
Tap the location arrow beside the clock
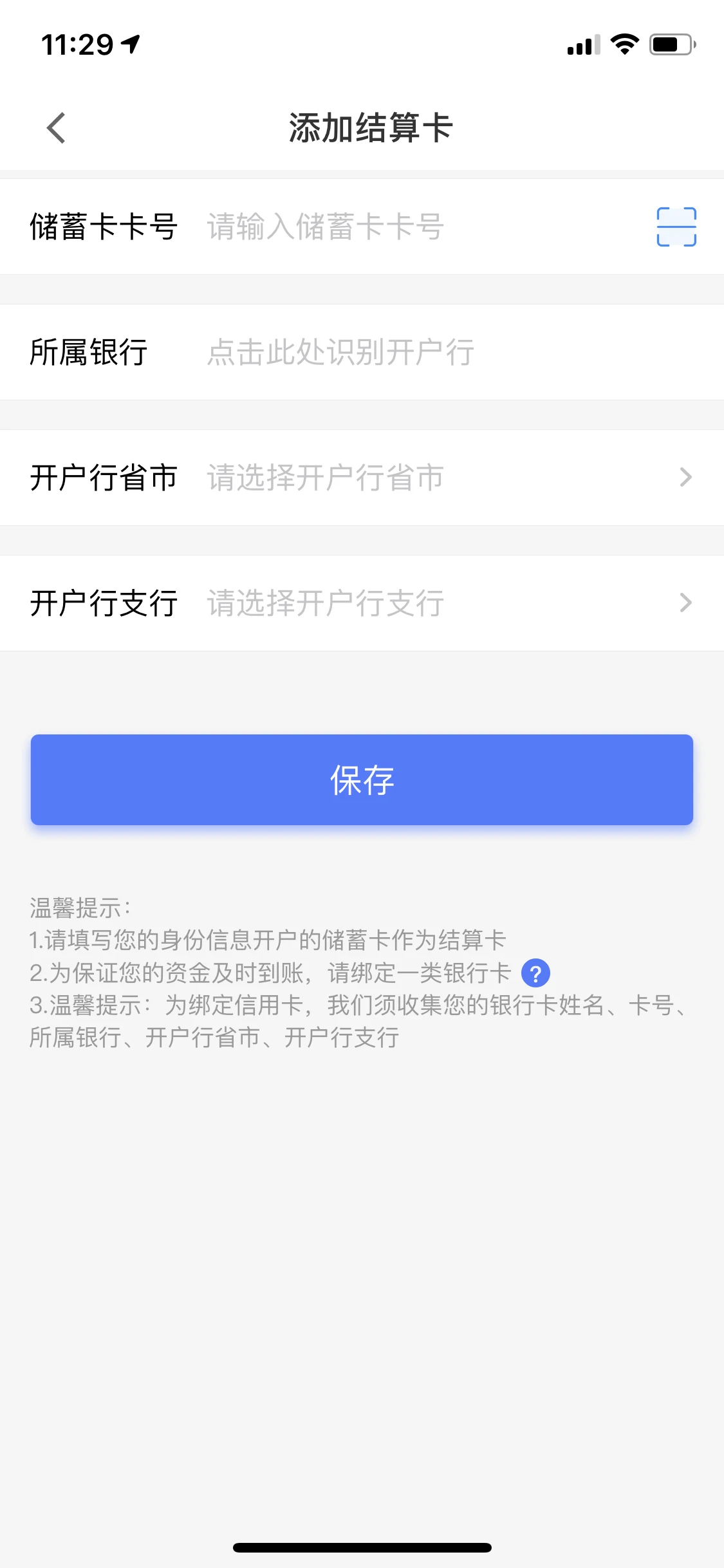131,44
